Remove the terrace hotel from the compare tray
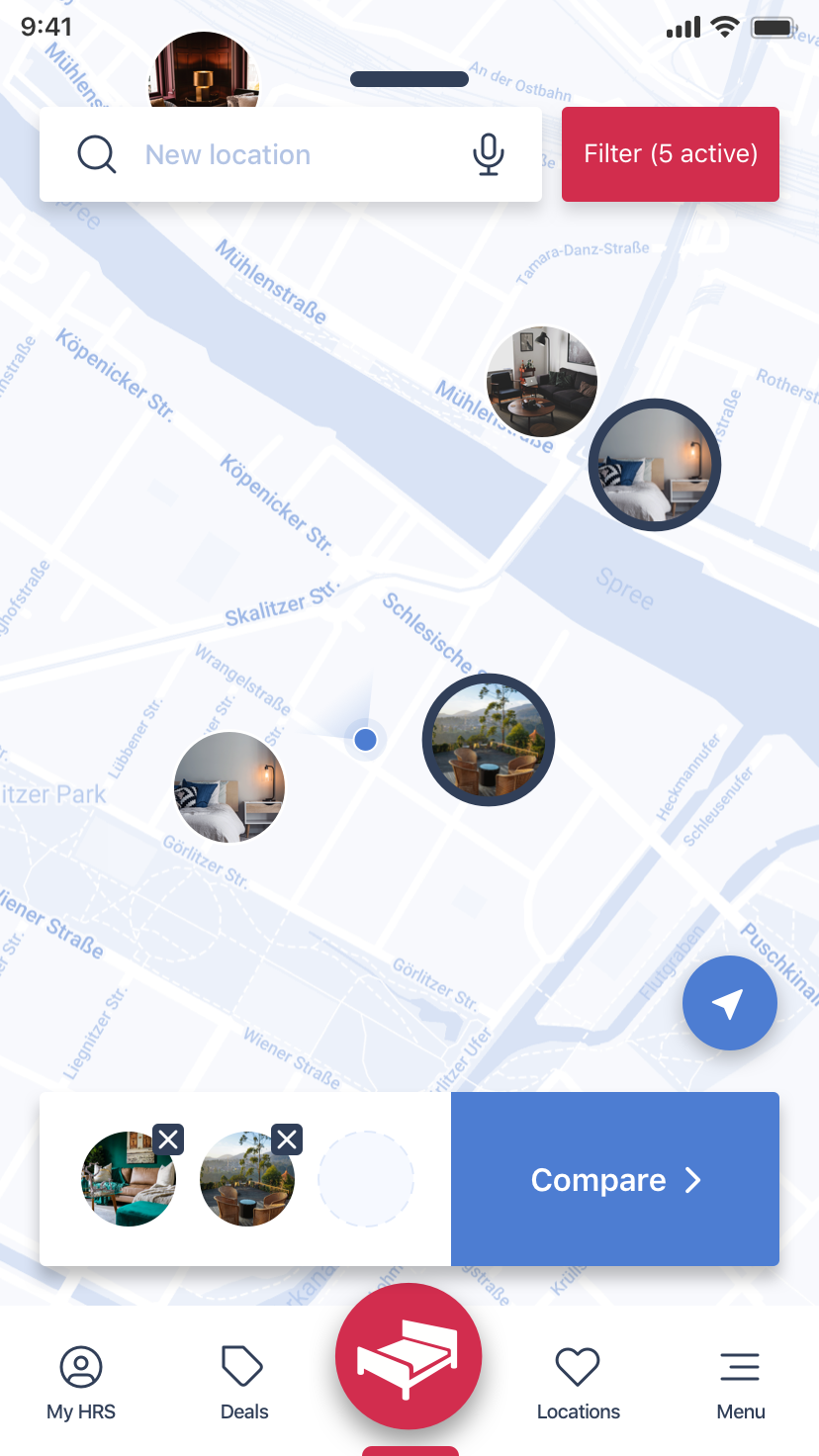Screen dimensions: 819x1456 click(287, 1139)
